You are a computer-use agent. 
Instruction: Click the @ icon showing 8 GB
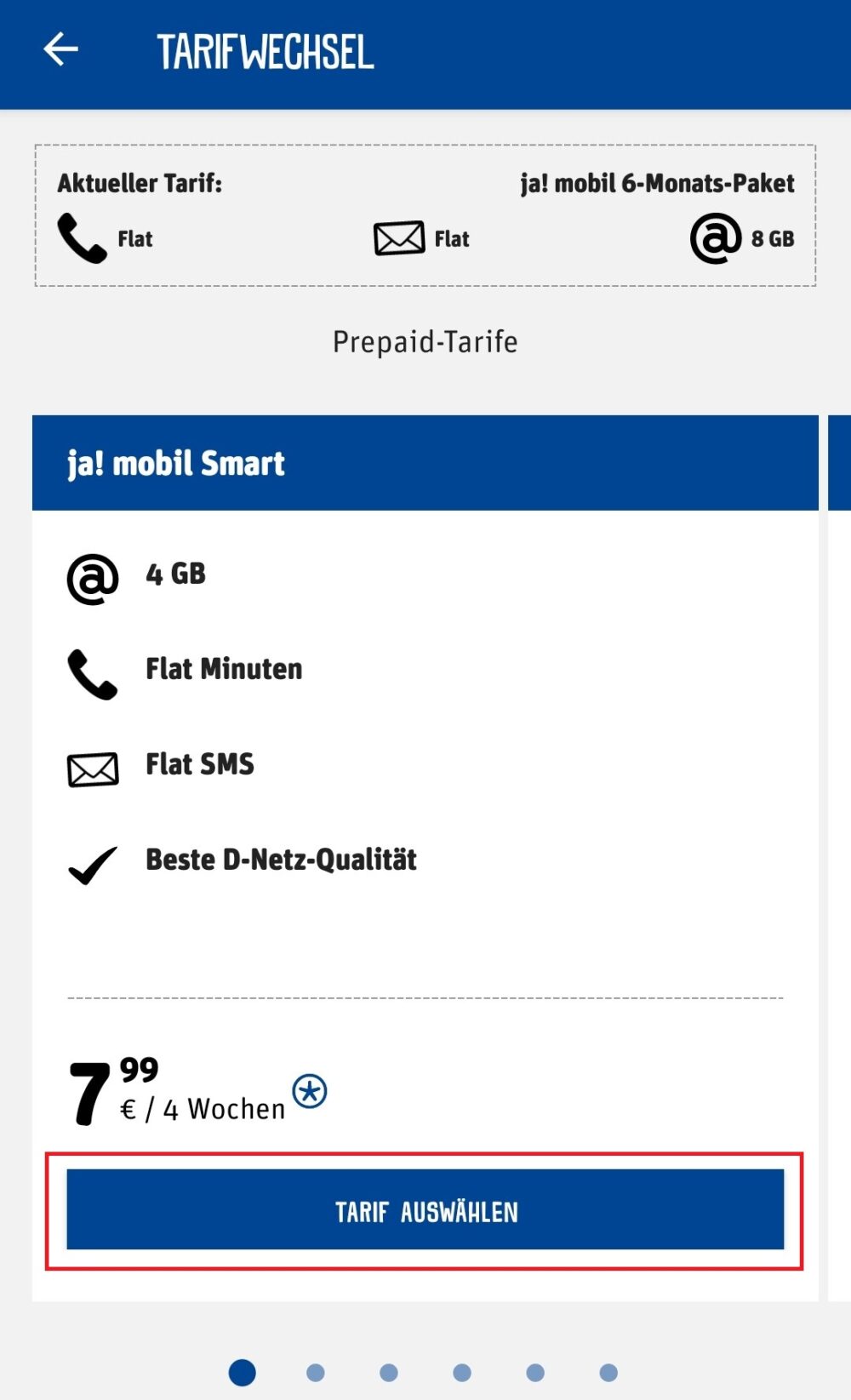pos(717,239)
